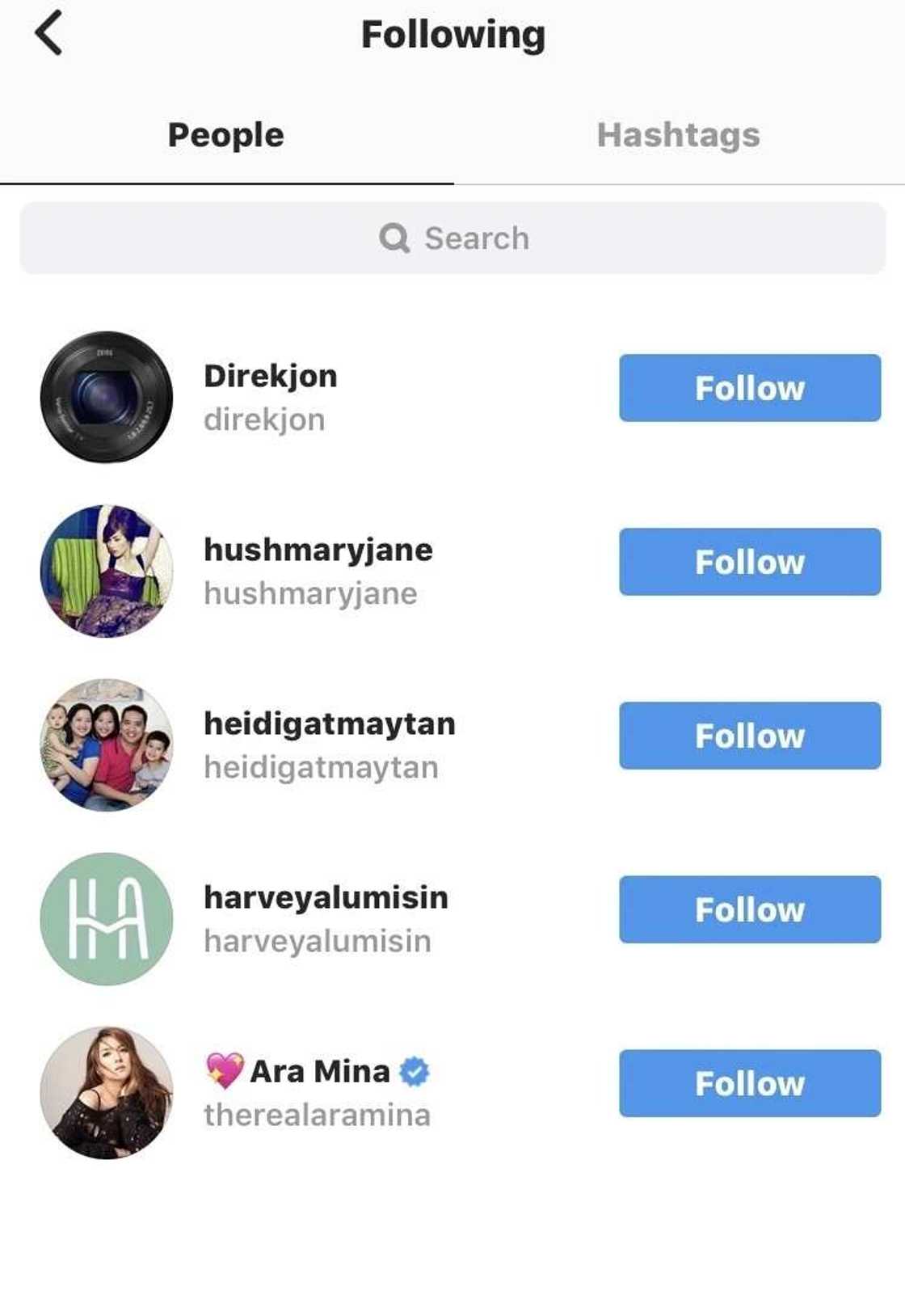Follow hushmaryjane

tap(749, 562)
